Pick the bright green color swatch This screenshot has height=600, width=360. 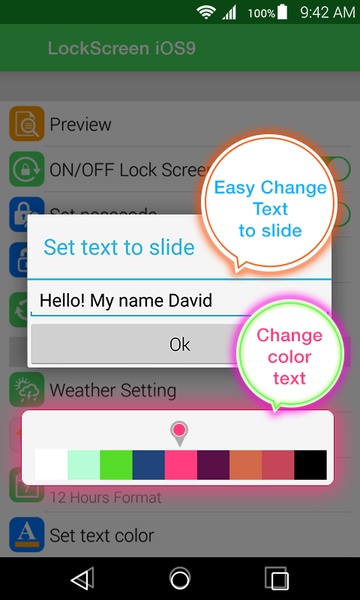(x=116, y=465)
